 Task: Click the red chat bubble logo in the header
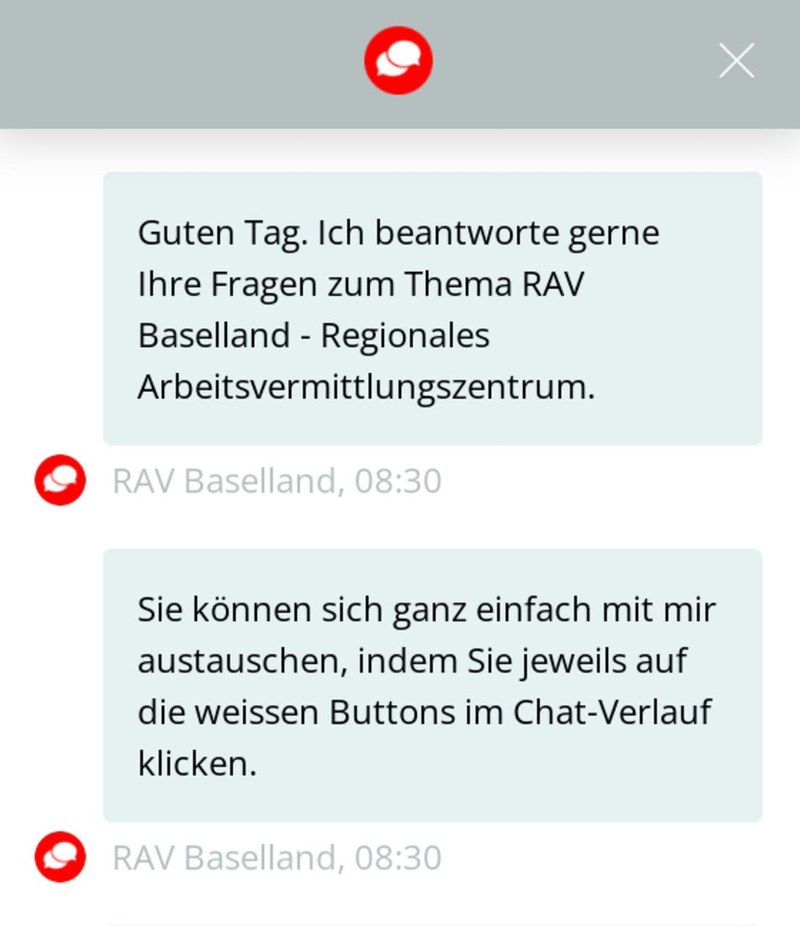[398, 60]
